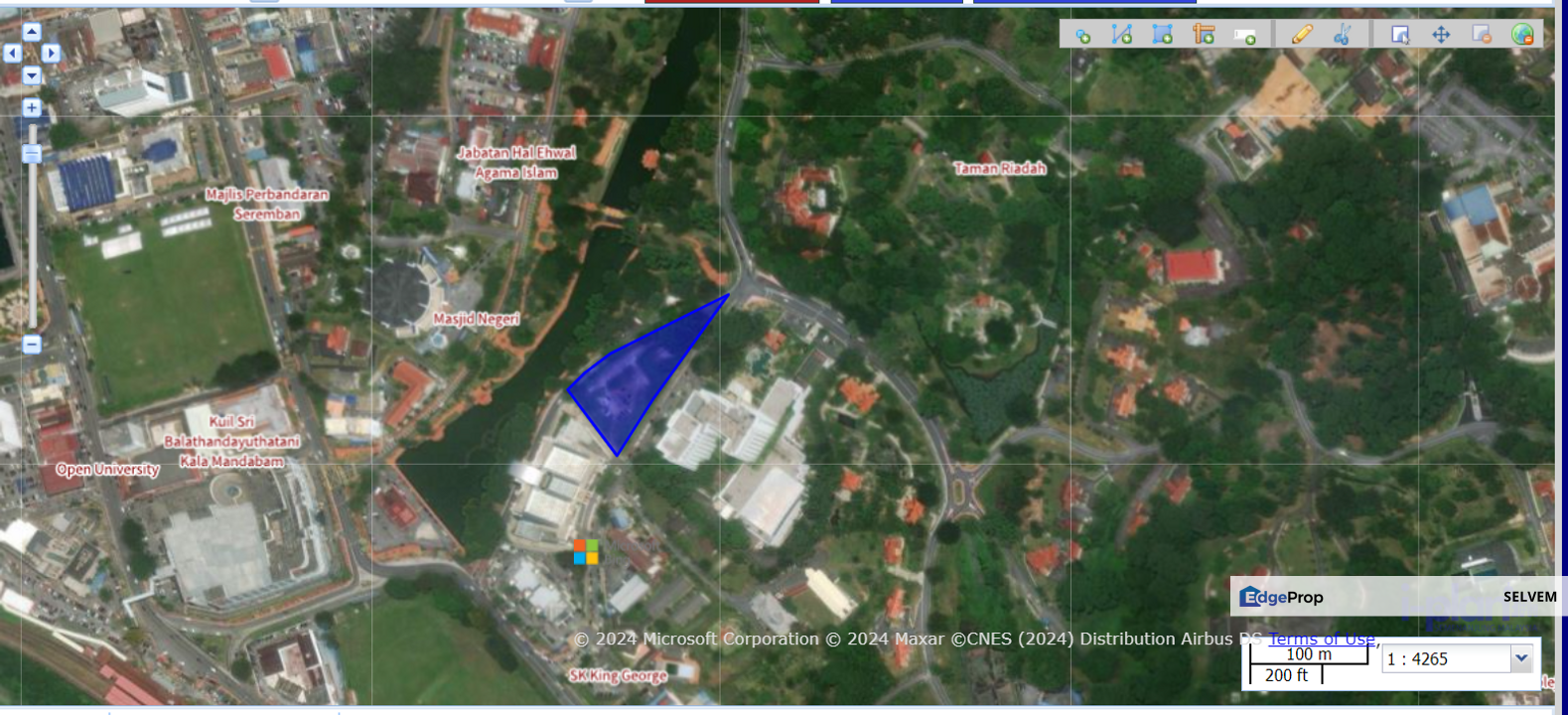Image resolution: width=1568 pixels, height=715 pixels.
Task: Pan the map up
Action: point(32,32)
